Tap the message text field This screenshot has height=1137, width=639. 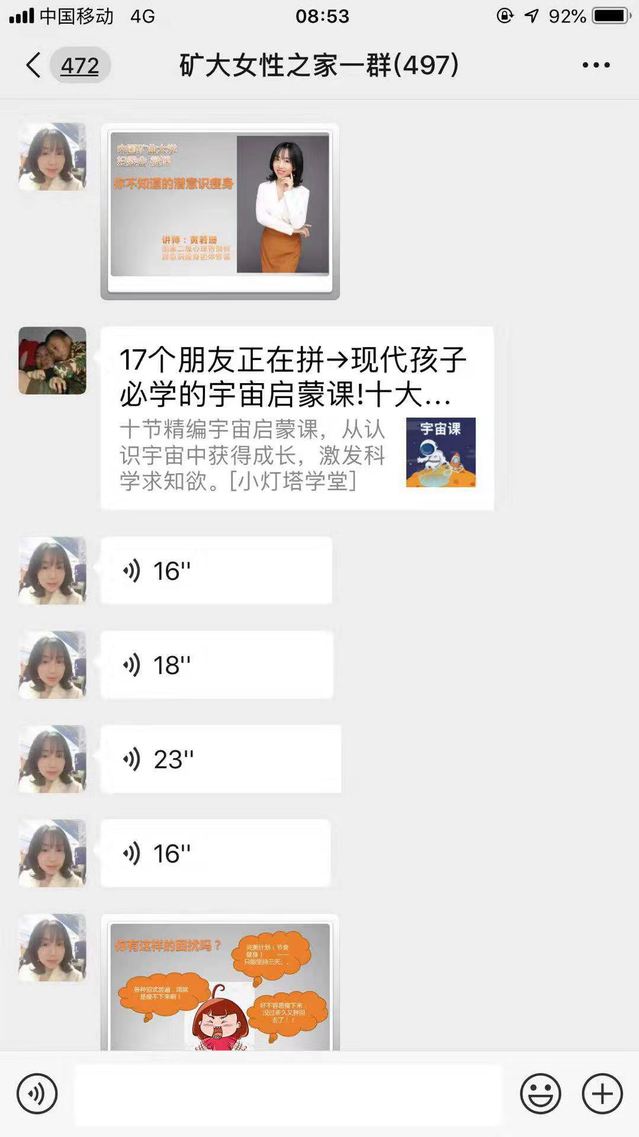288,1094
